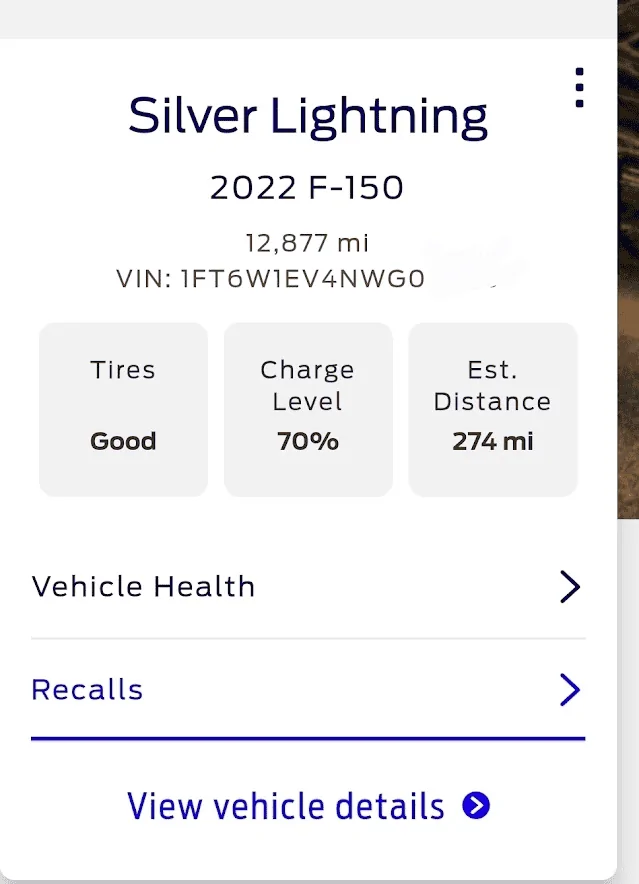Tap the View vehicle details link
Screen dimensions: 639x884
(x=308, y=806)
